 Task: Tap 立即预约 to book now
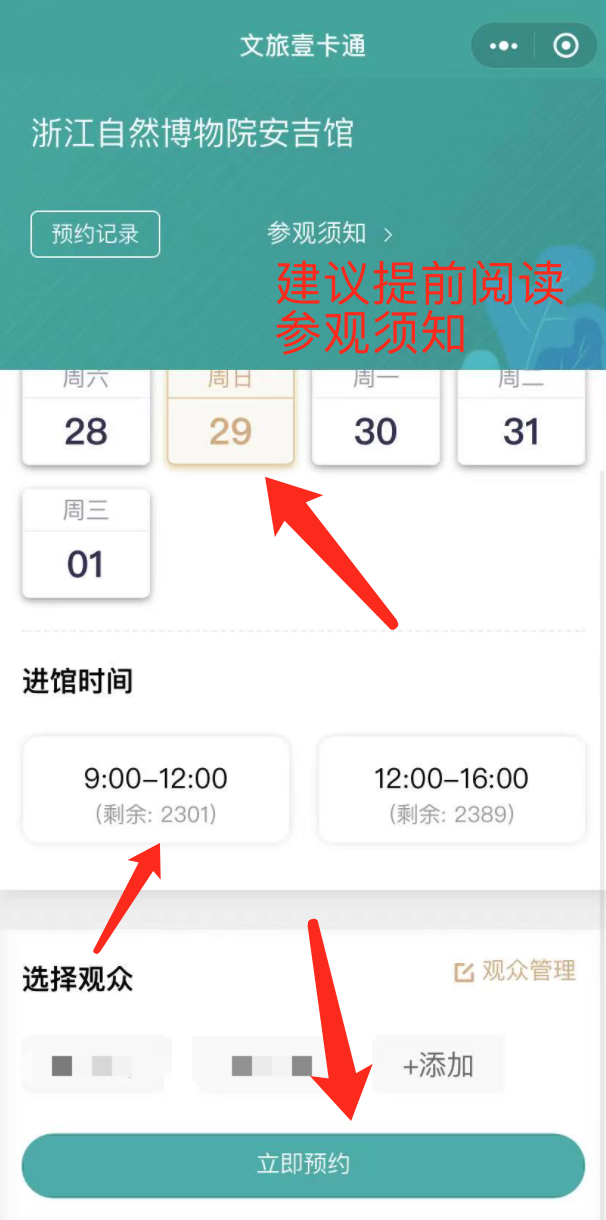click(x=303, y=1165)
